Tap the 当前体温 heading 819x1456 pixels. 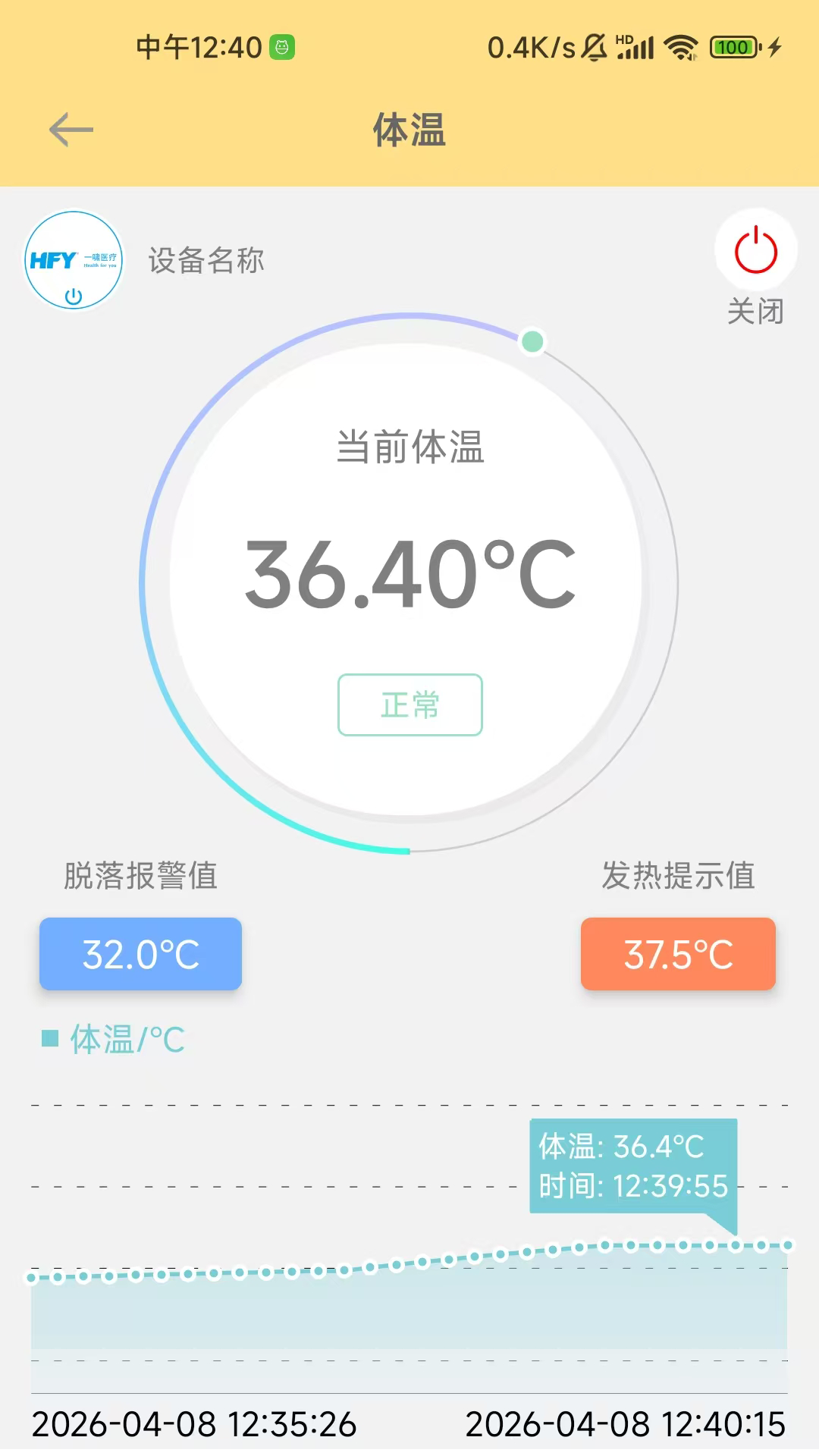tap(409, 447)
